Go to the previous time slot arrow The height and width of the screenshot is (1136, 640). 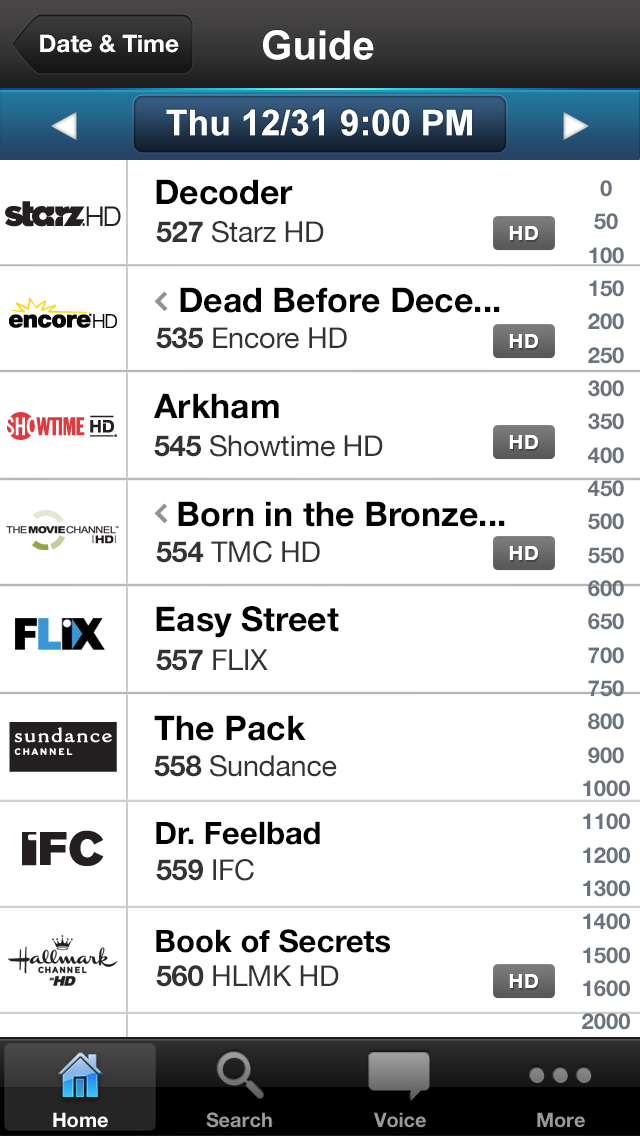[x=64, y=126]
